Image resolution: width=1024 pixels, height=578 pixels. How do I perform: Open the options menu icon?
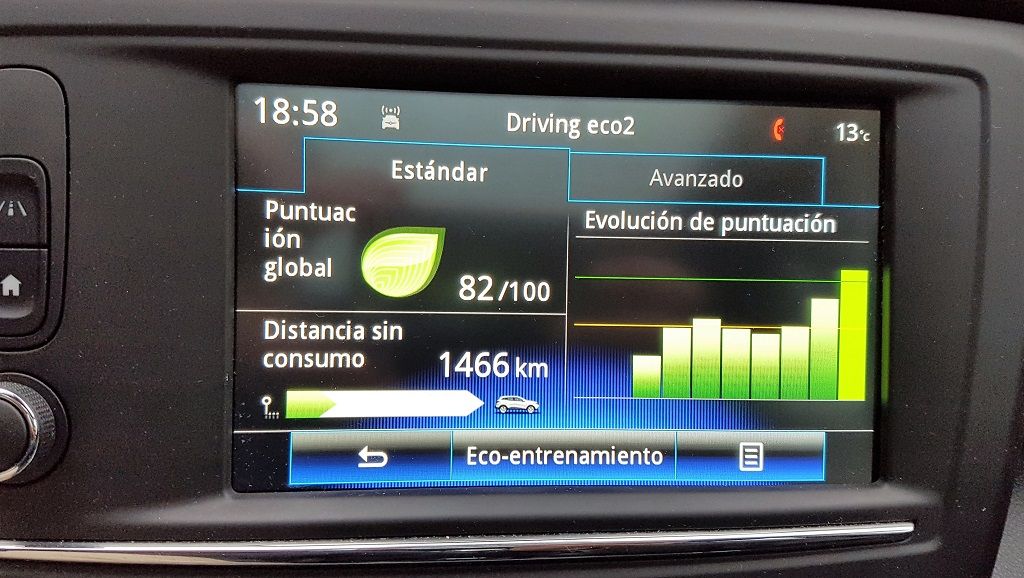[x=750, y=457]
